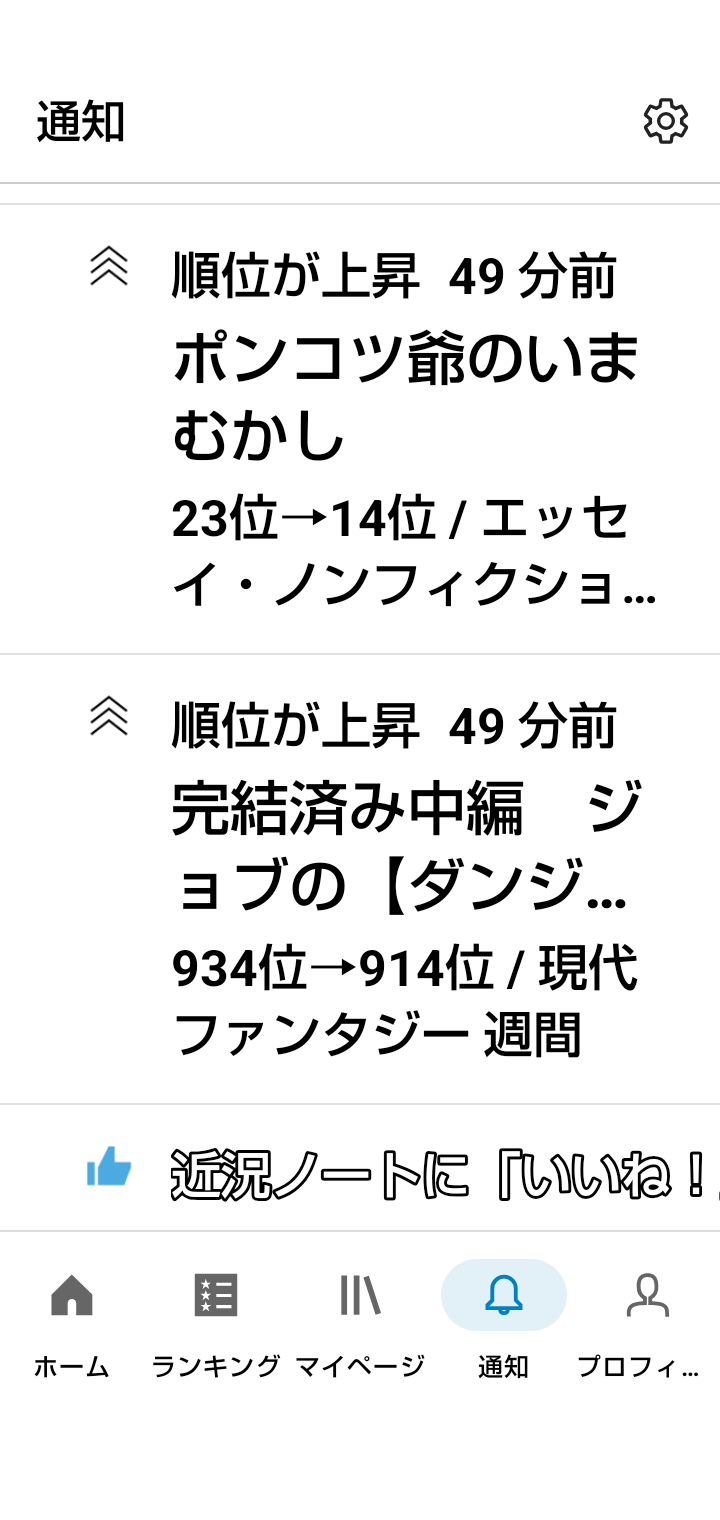Switch to the プロフィール tab
Image resolution: width=720 pixels, height=1520 pixels.
tap(648, 1318)
